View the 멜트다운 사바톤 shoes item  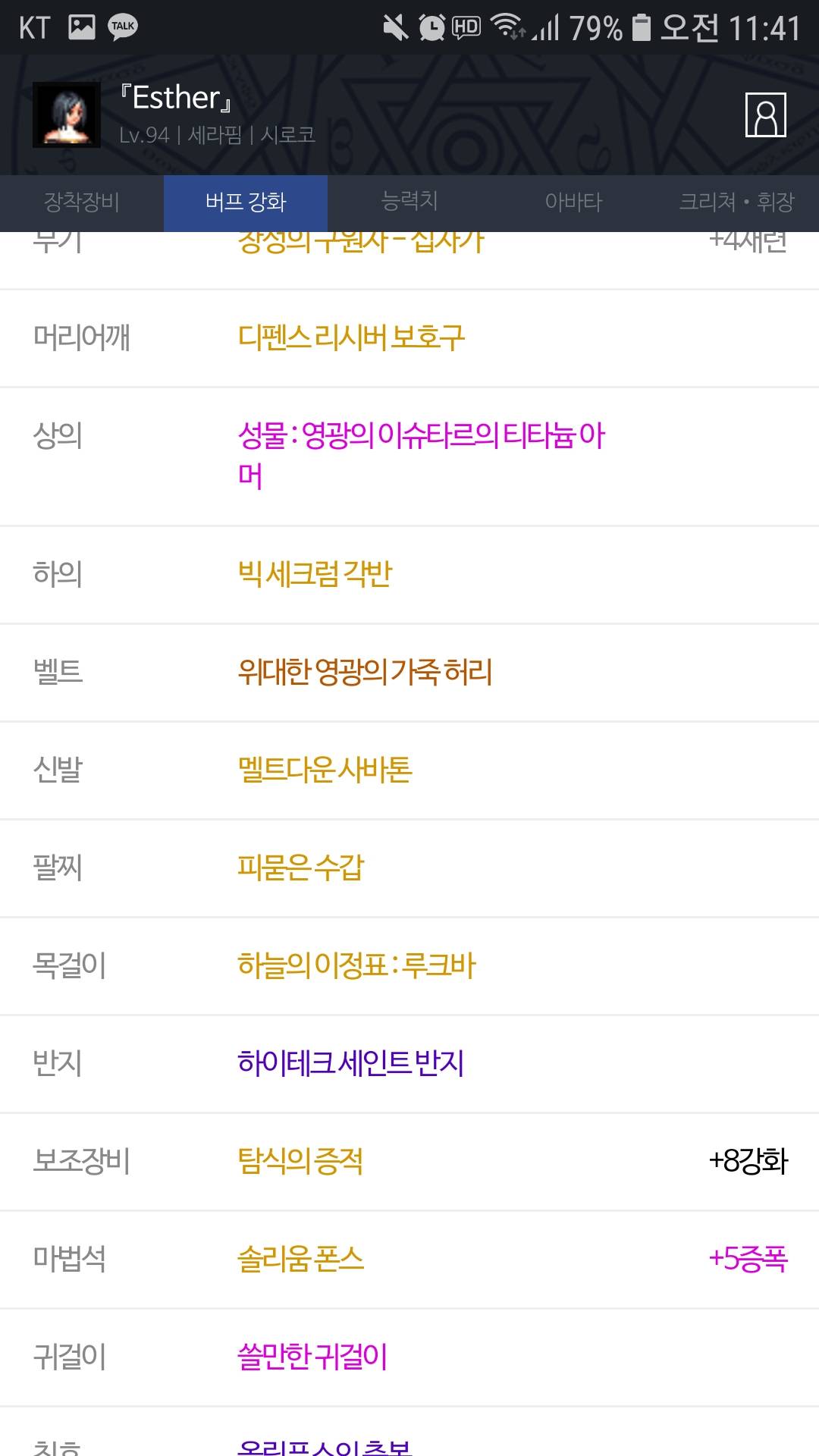click(325, 770)
